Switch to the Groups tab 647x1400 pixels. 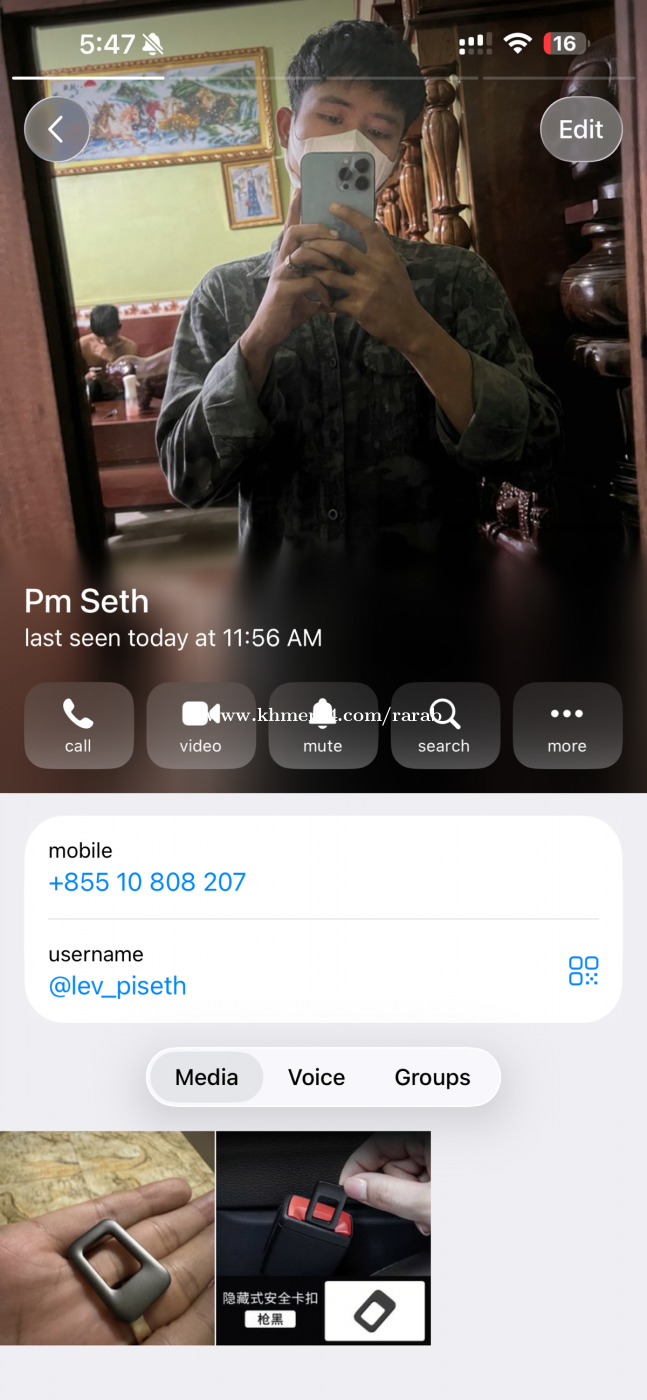(432, 1077)
